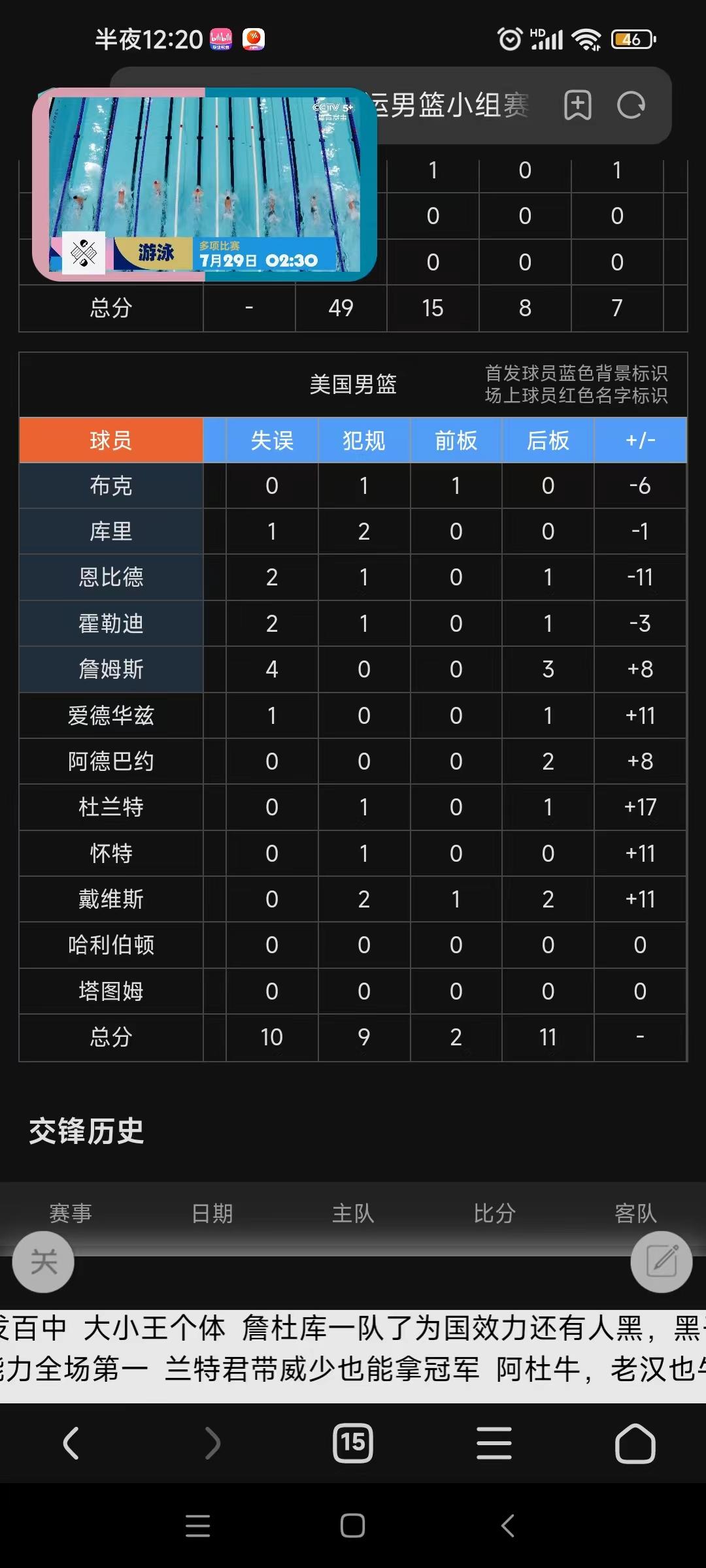Expand player 詹姆斯 stats row
Viewport: 706px width, 1568px height.
(x=111, y=669)
